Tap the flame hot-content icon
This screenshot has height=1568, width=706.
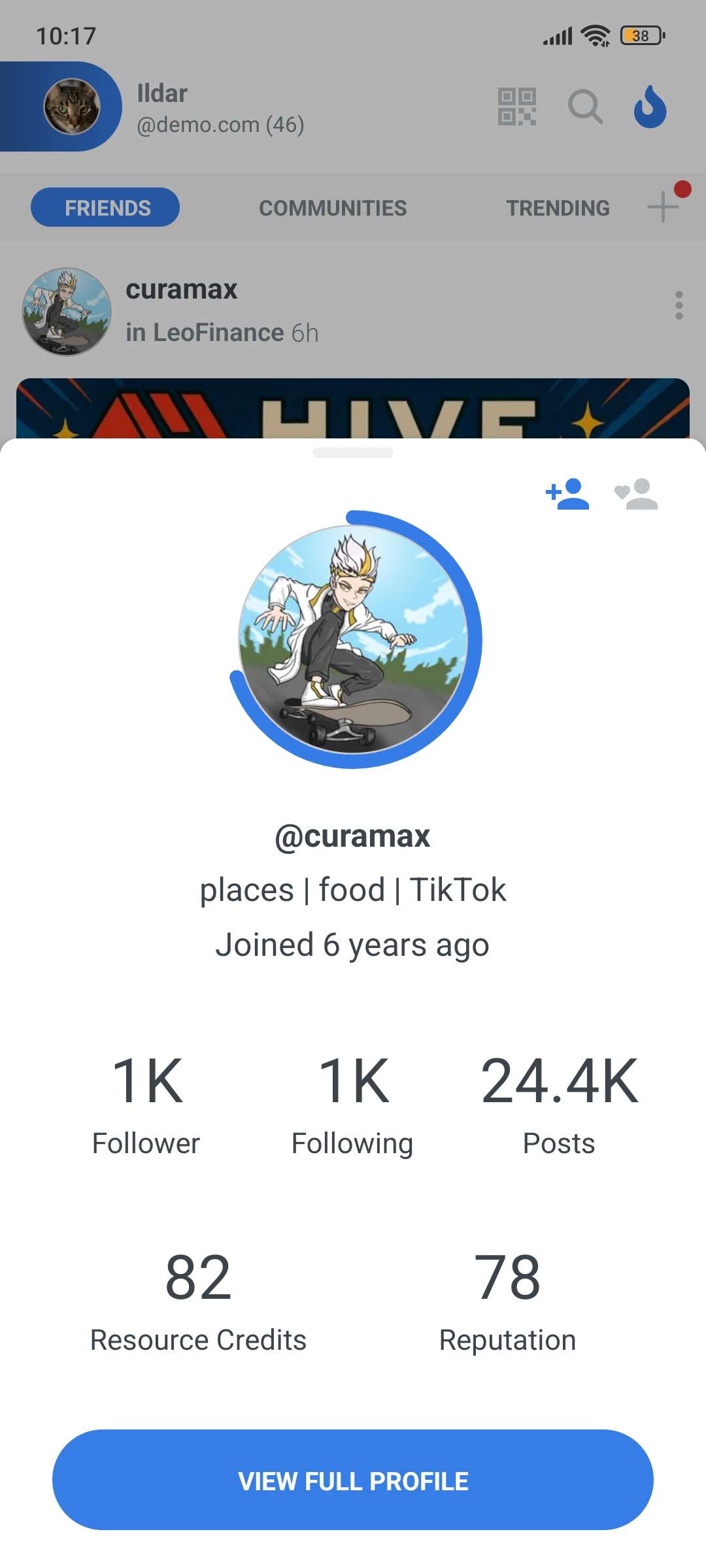649,108
